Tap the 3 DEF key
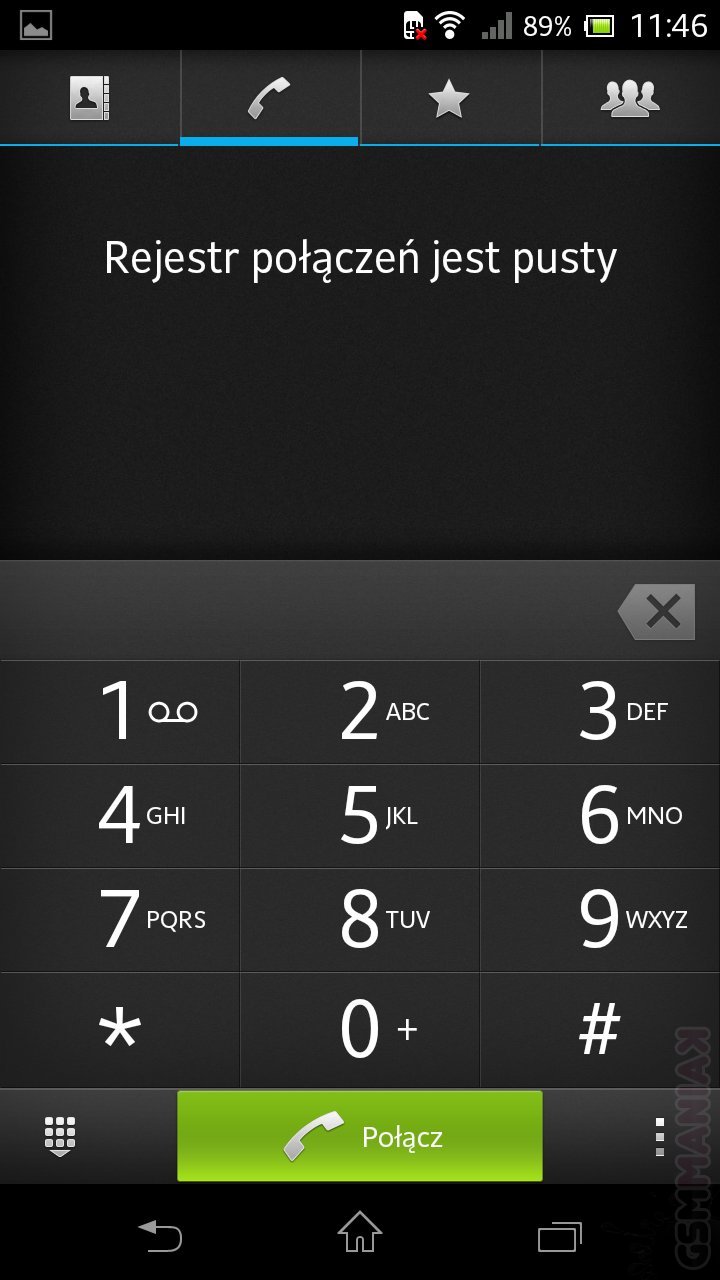720x1280 pixels. point(600,712)
